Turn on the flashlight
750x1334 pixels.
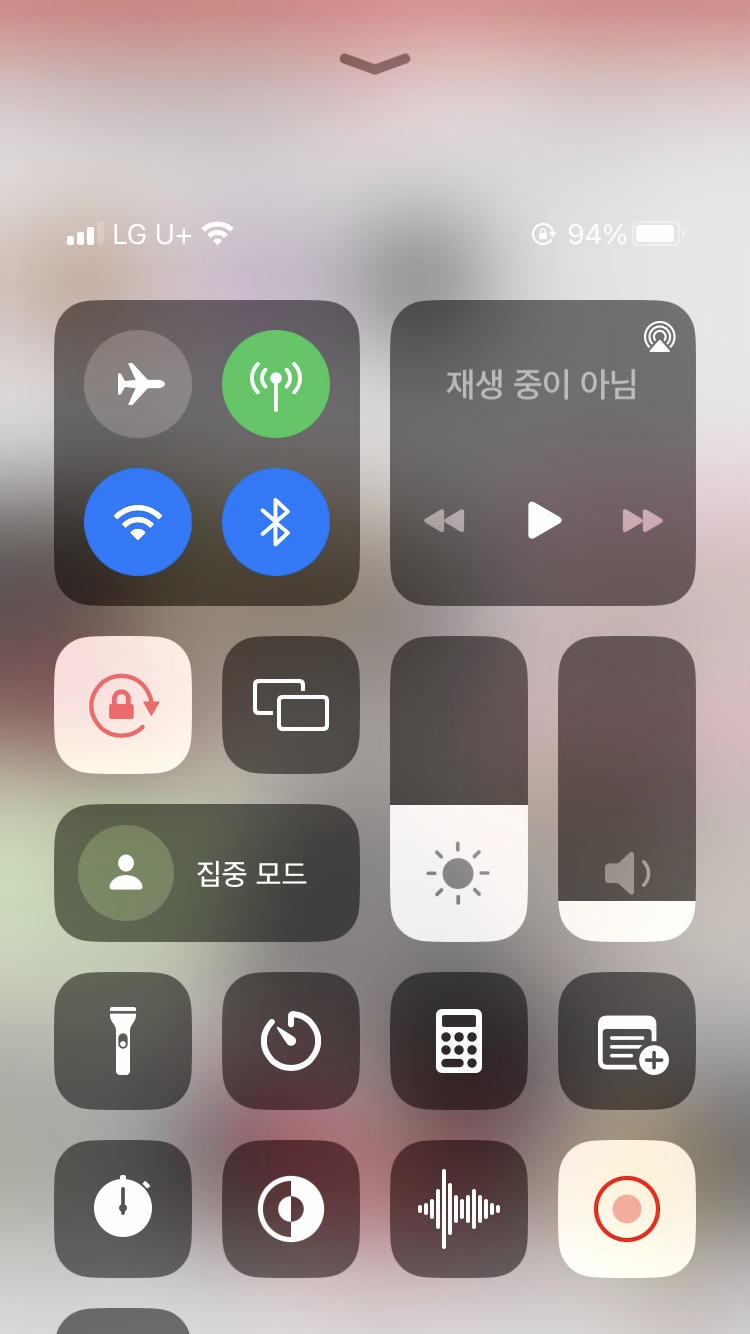[123, 1041]
